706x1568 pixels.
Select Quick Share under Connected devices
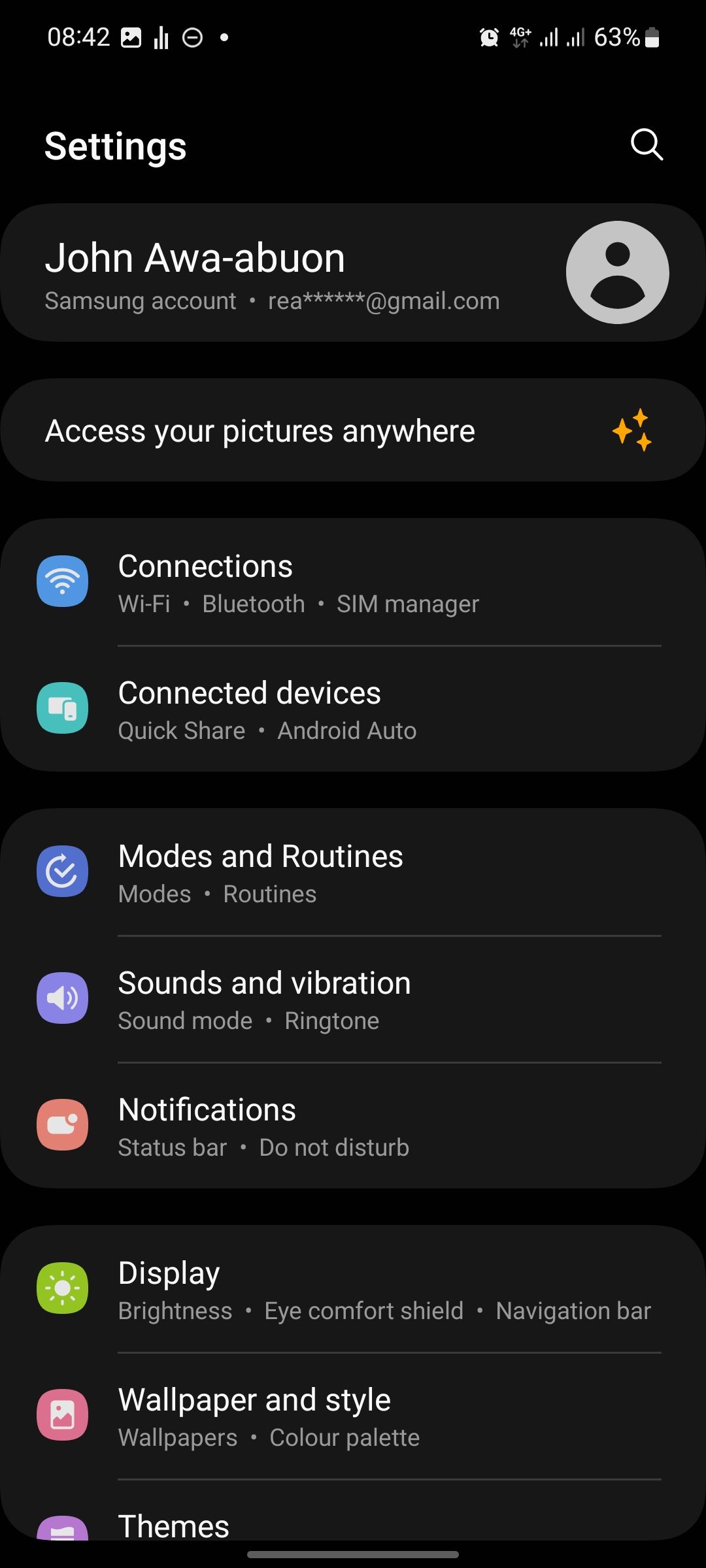182,730
